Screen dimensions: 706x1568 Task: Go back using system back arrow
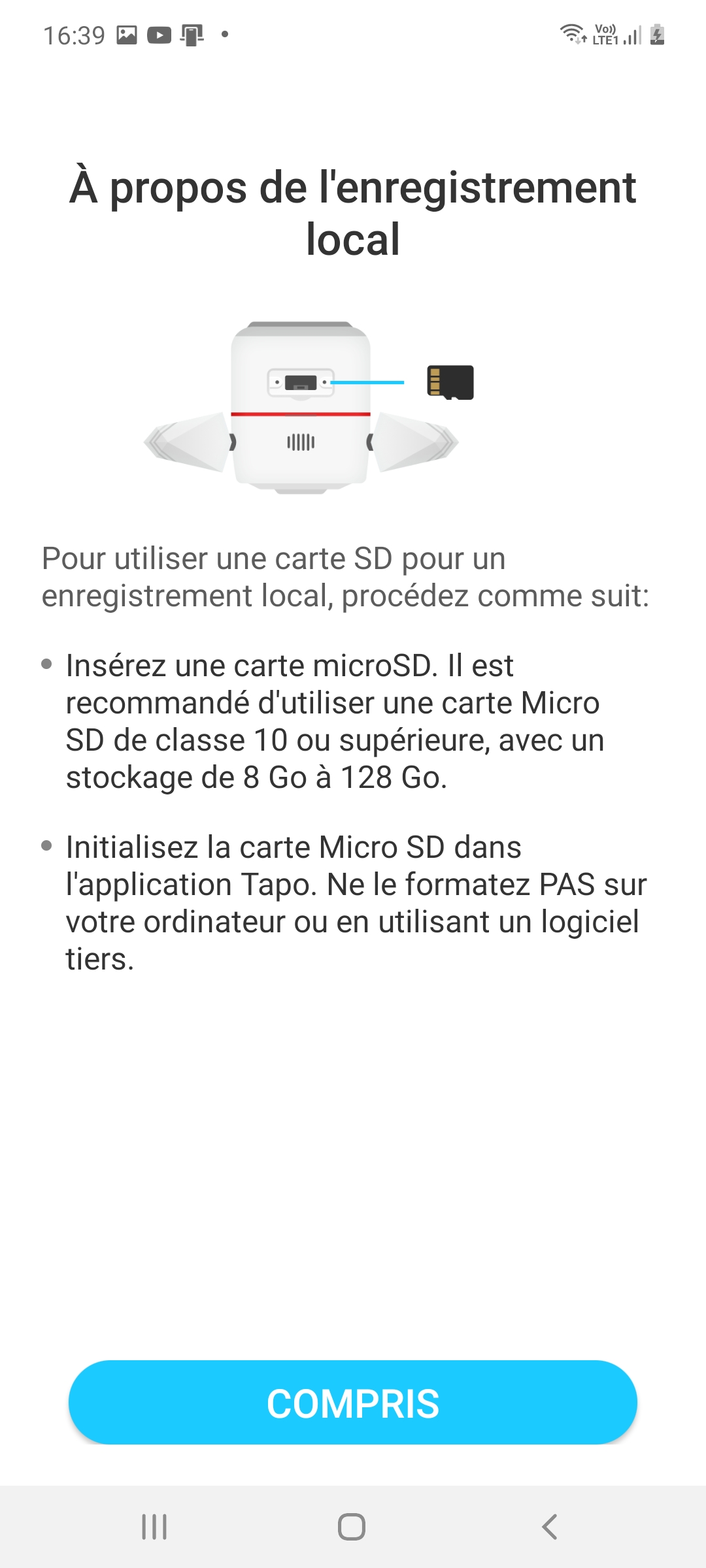550,1527
